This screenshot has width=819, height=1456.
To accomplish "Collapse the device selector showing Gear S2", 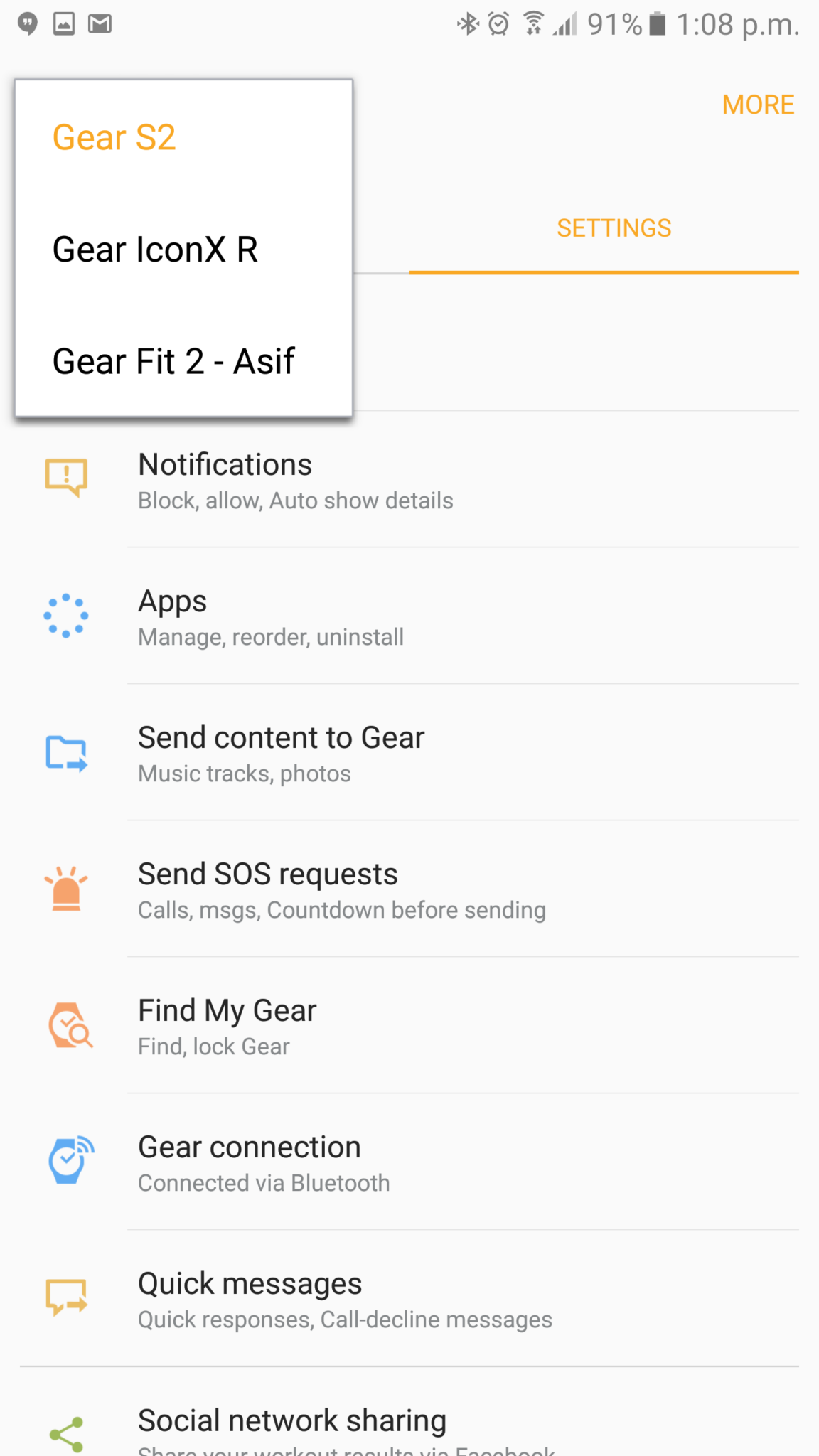I will 114,136.
